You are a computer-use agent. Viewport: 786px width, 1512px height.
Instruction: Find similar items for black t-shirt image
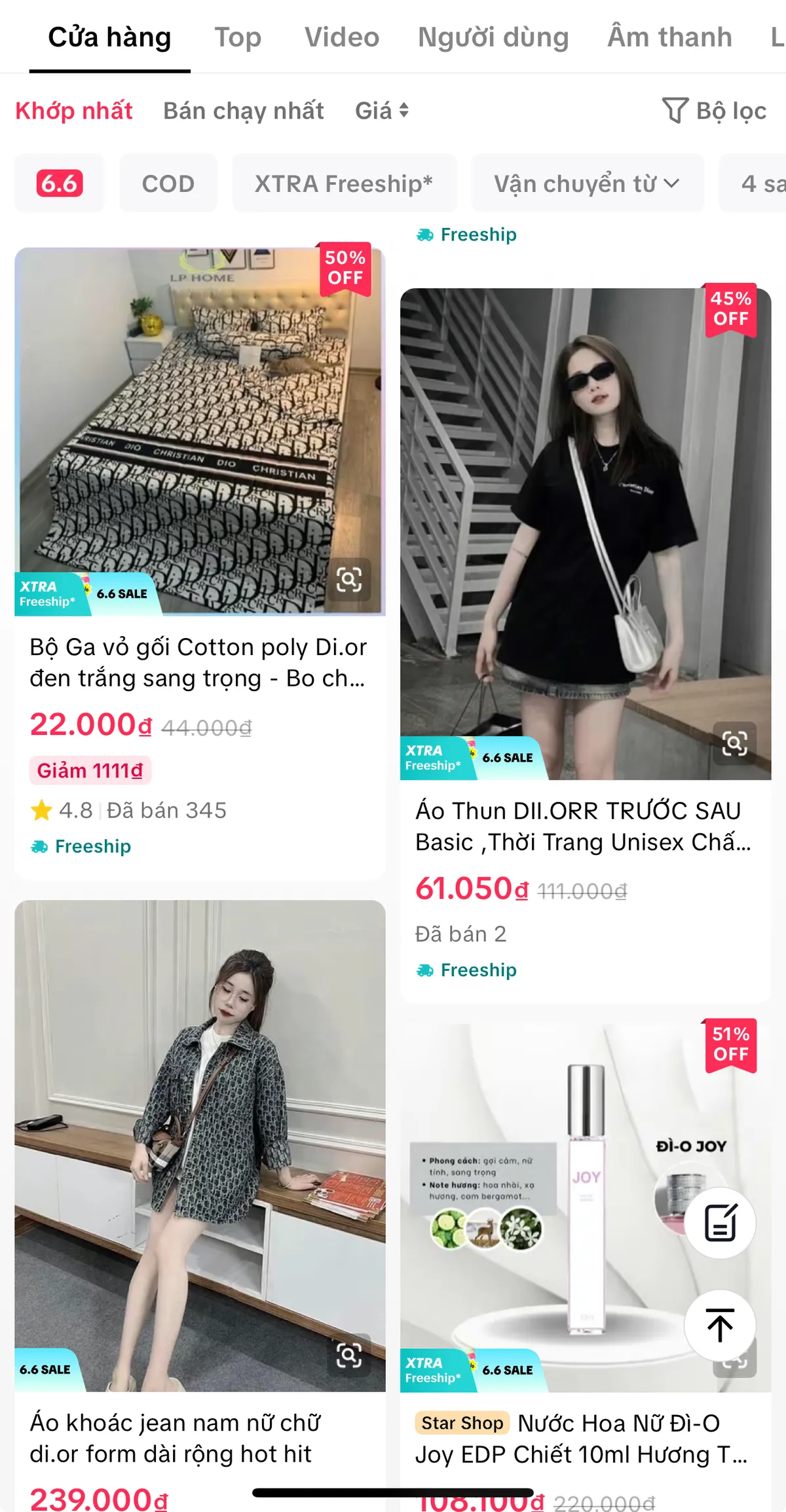[734, 744]
